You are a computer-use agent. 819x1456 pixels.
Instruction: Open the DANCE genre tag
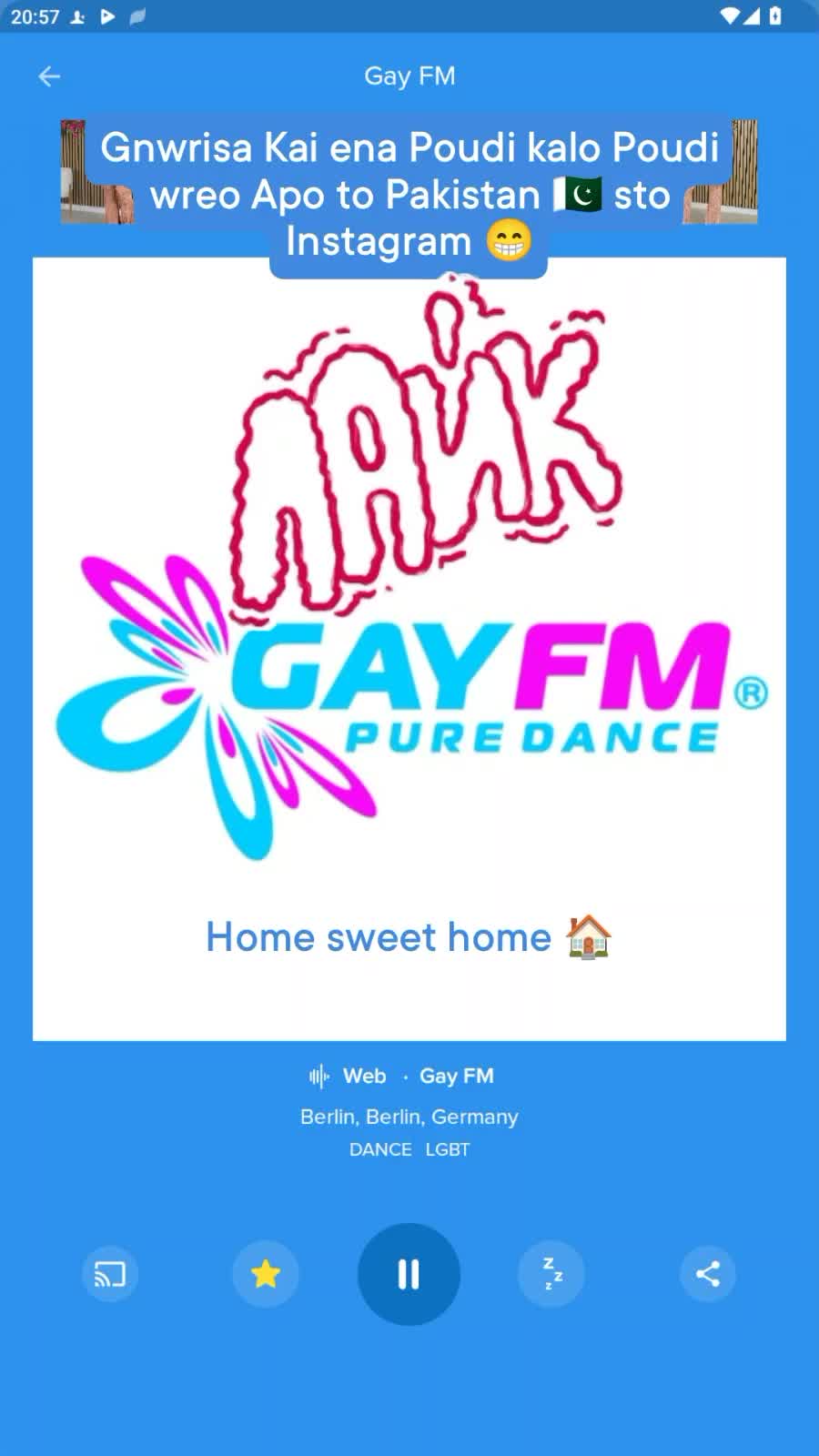[380, 1149]
